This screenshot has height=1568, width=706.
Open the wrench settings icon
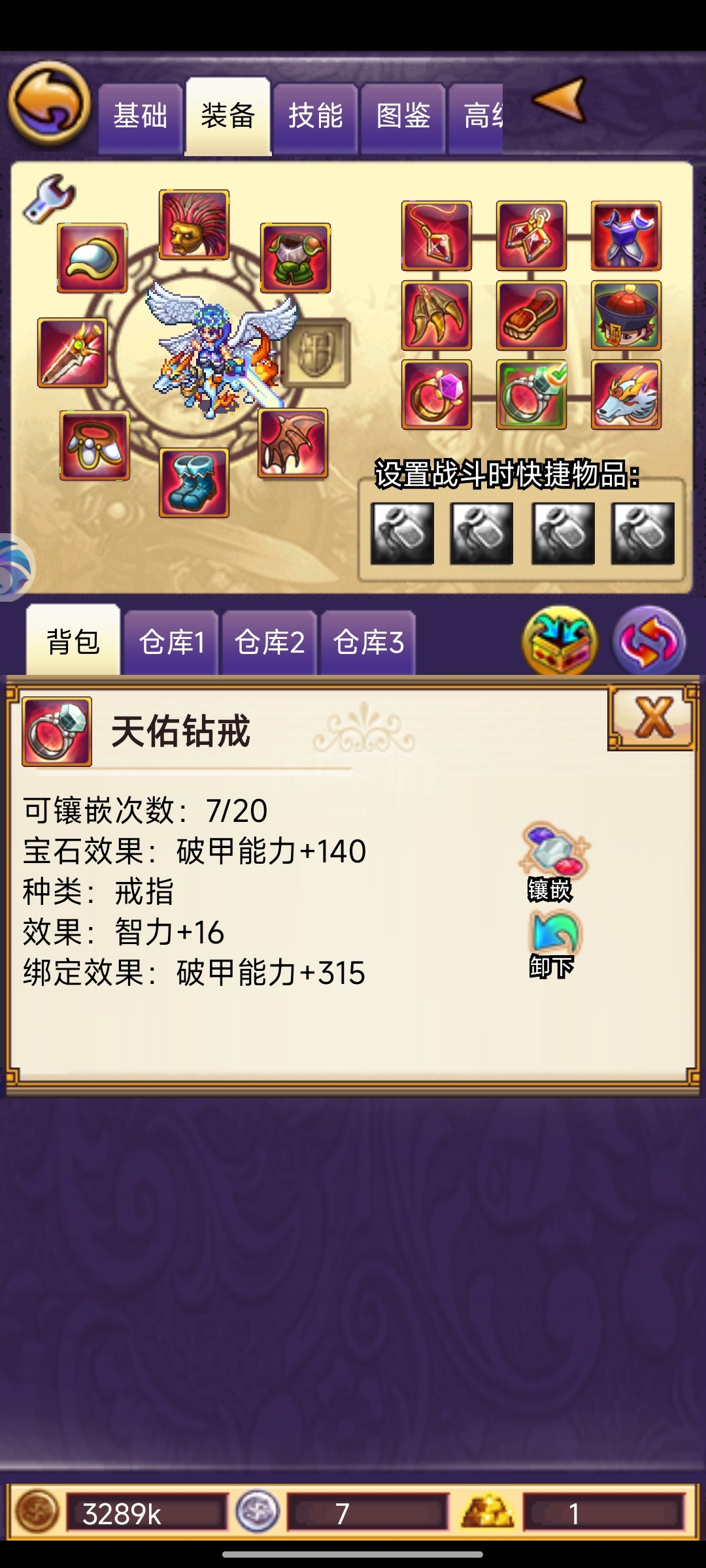point(49,199)
